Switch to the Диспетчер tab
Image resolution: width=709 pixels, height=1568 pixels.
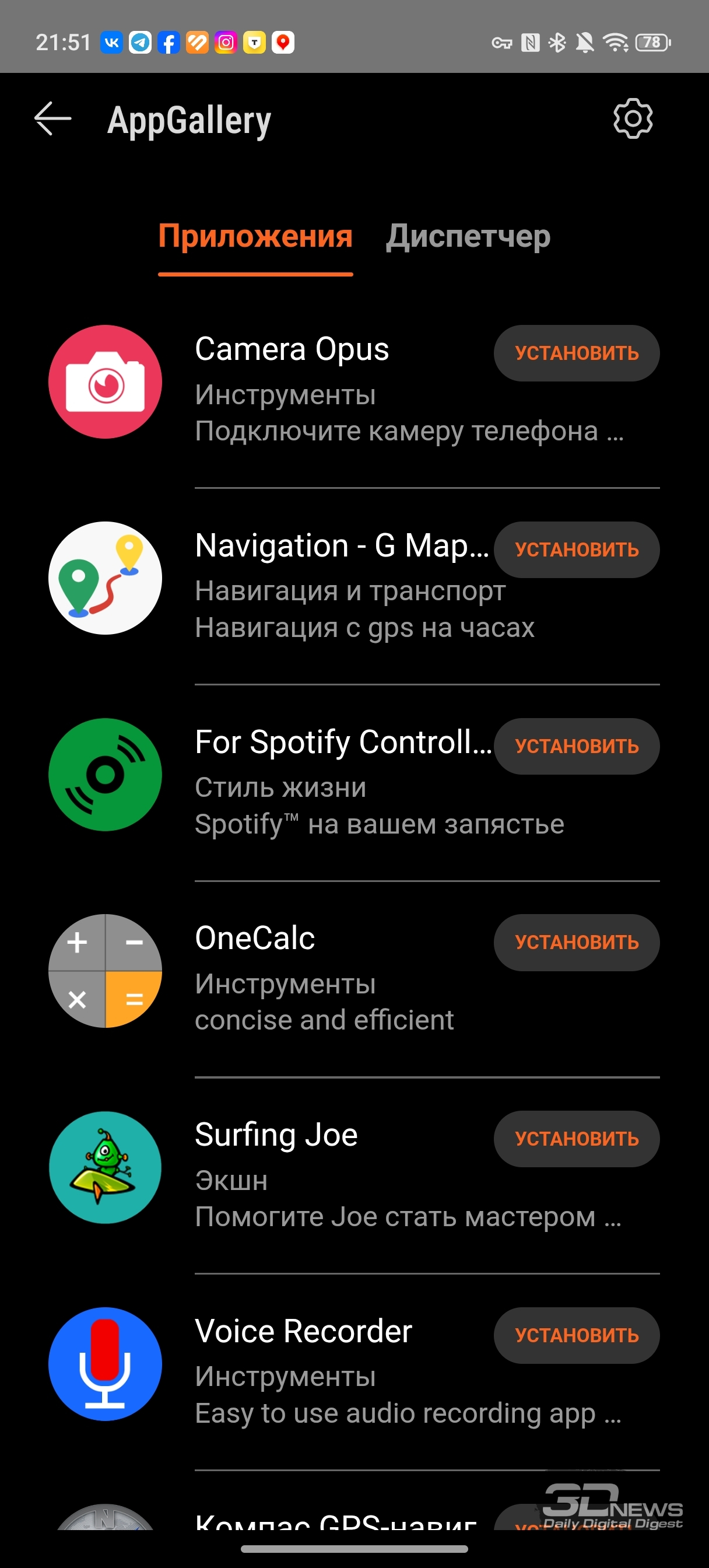click(x=468, y=236)
